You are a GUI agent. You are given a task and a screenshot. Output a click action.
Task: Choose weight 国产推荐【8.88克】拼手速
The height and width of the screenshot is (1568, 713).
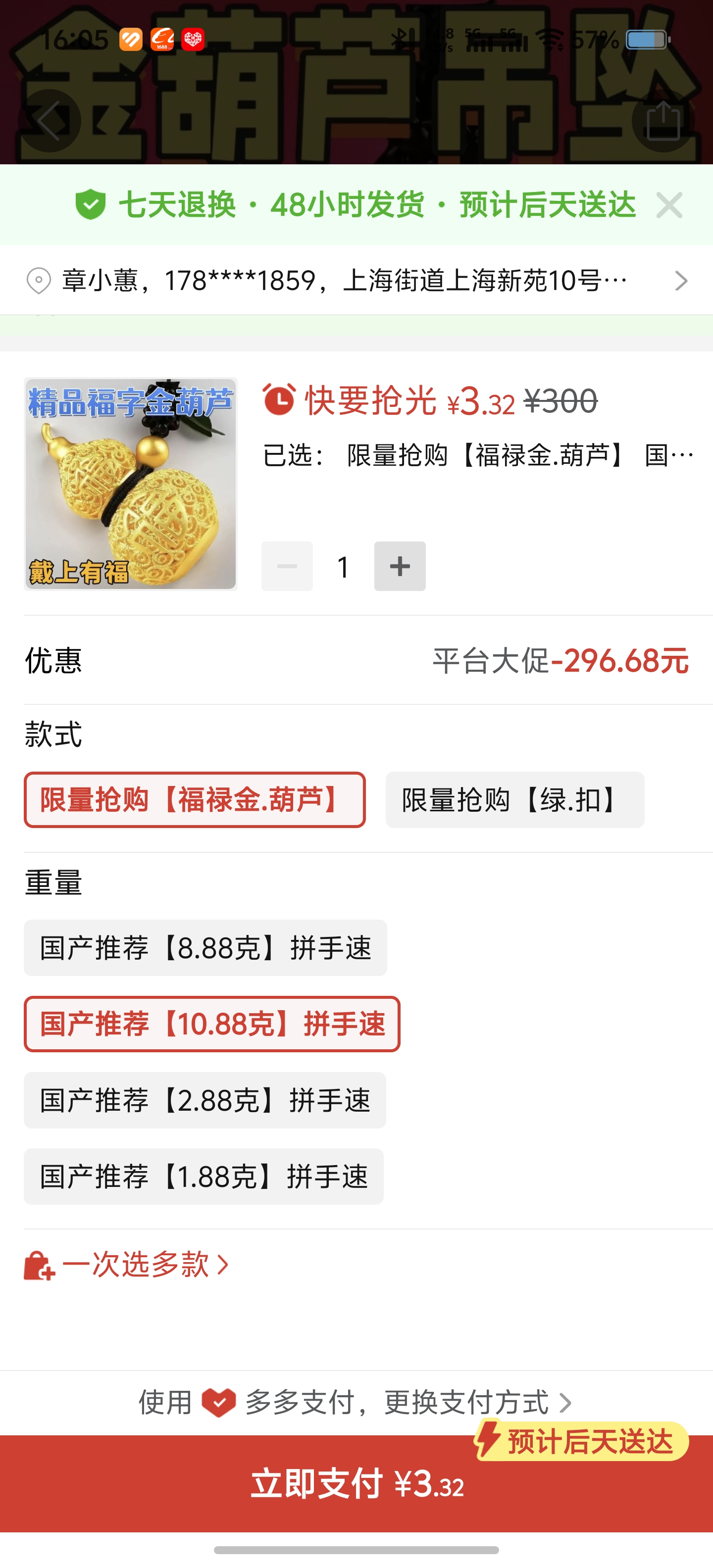tap(205, 948)
